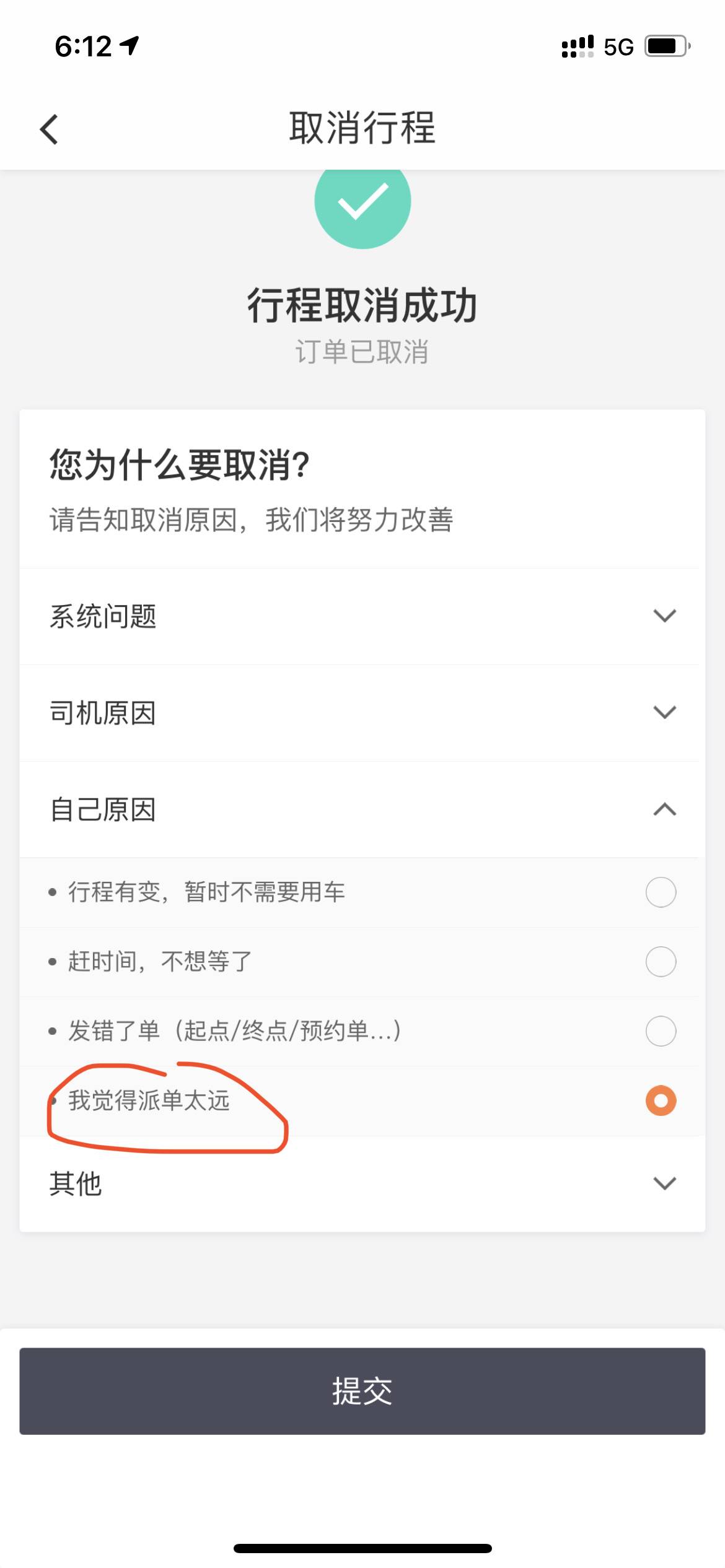Select 行程有变，暂时不需要用车 as the reason
Image resolution: width=725 pixels, height=1568 pixels.
coord(660,892)
